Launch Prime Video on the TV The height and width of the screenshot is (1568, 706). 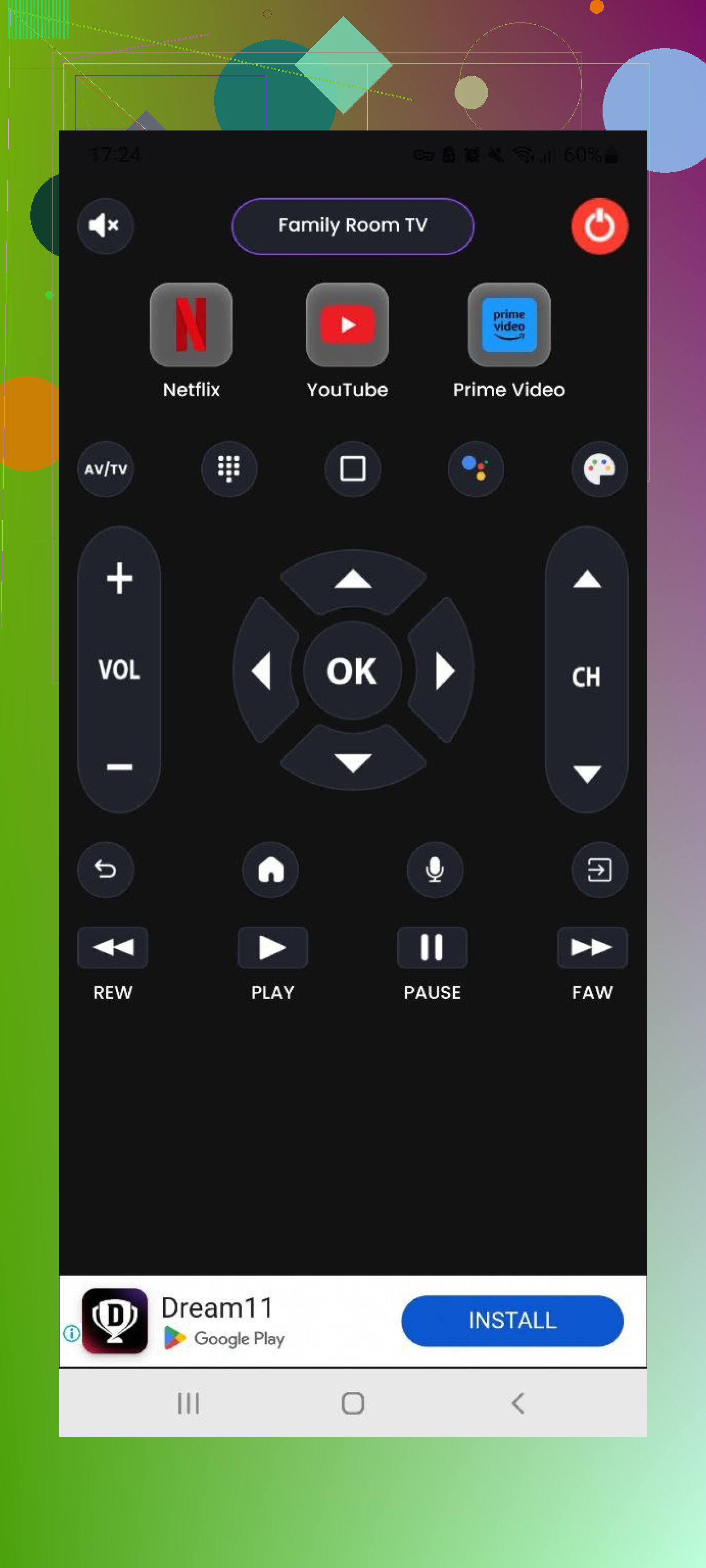(x=509, y=324)
